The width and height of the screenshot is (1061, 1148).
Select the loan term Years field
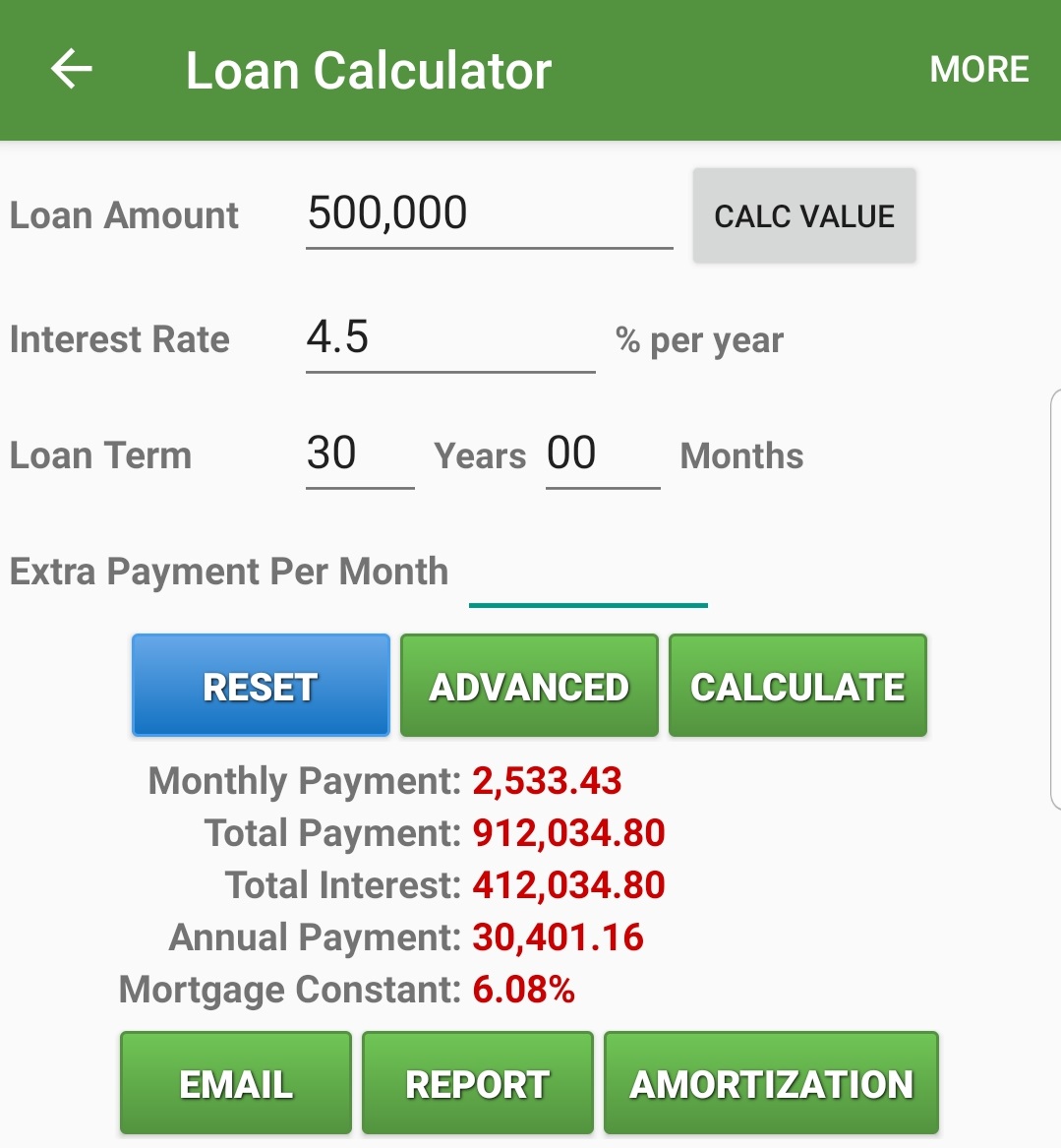point(359,454)
